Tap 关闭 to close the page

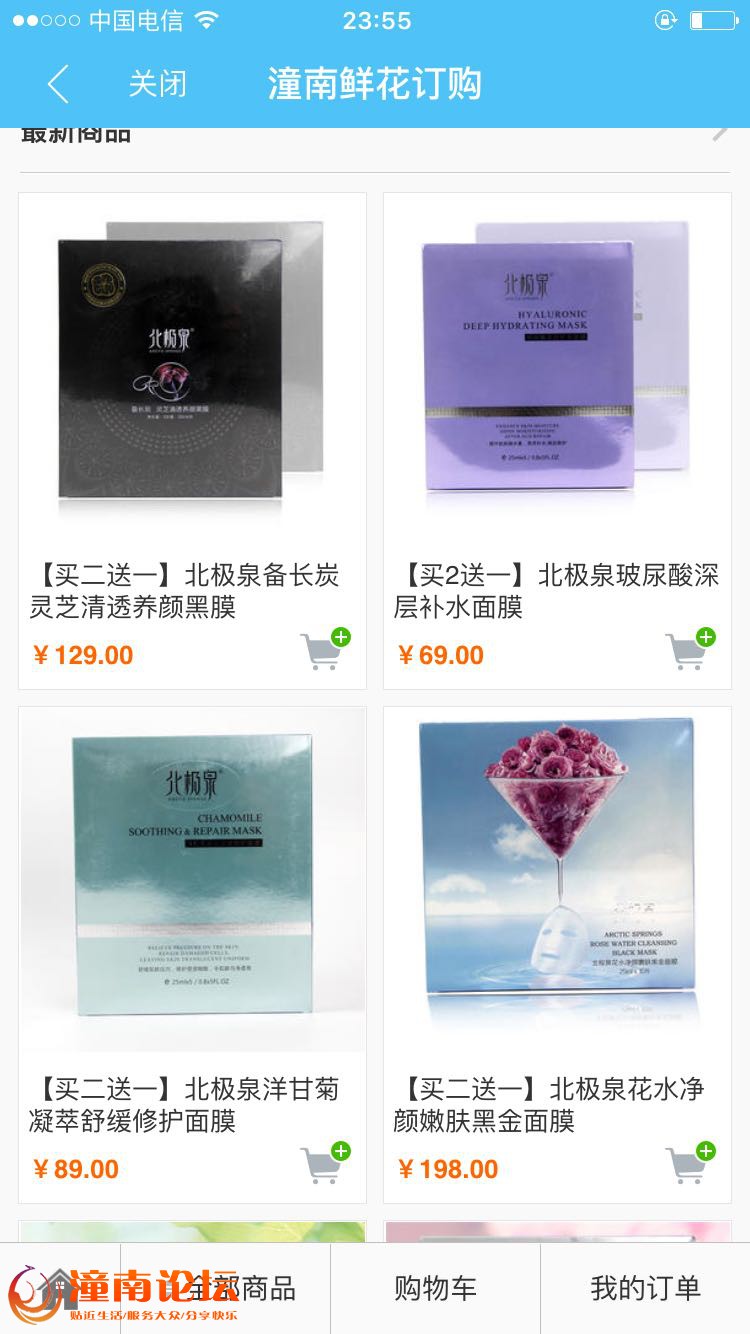tap(157, 84)
